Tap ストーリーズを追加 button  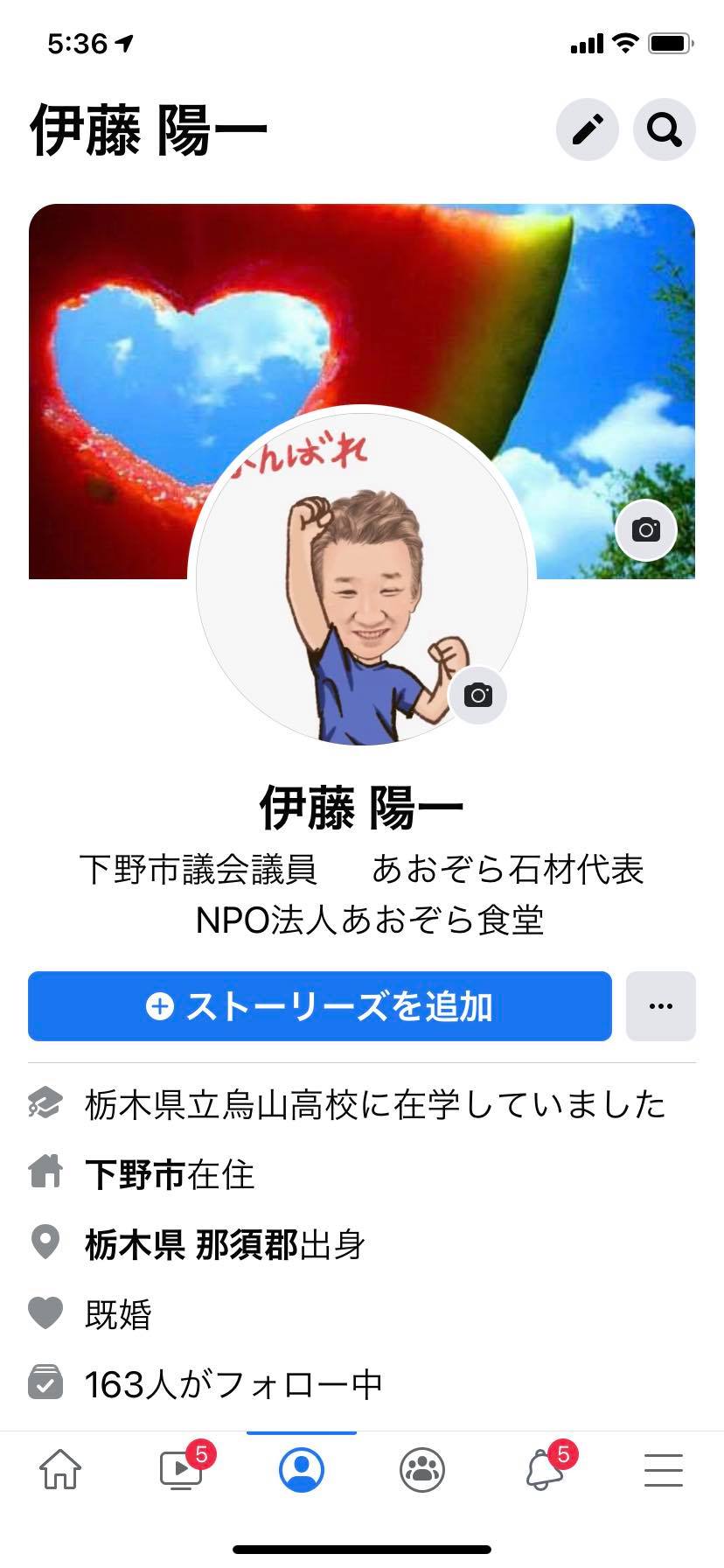[320, 1006]
